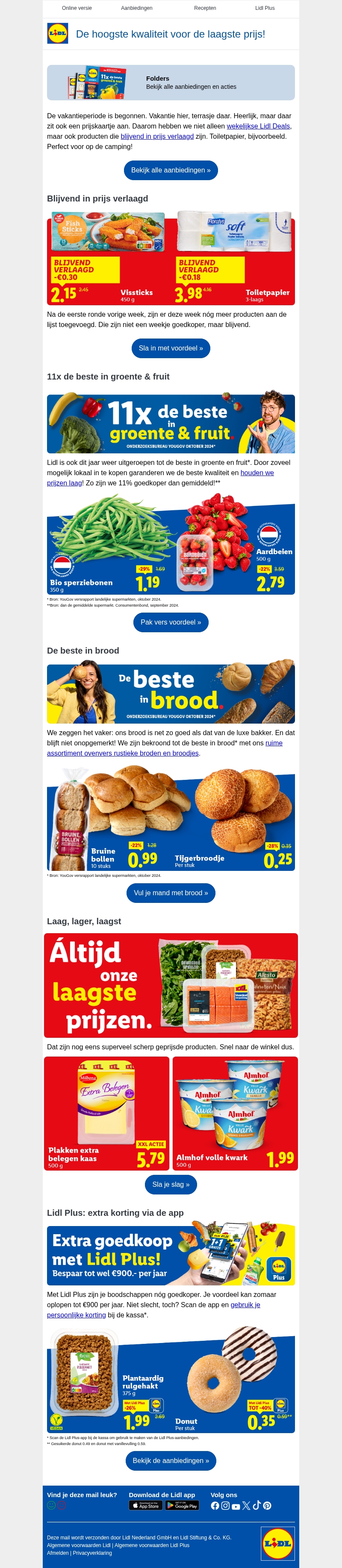Screen dimensions: 342x1568
Task: Download via the App Store badge
Action: (145, 1506)
